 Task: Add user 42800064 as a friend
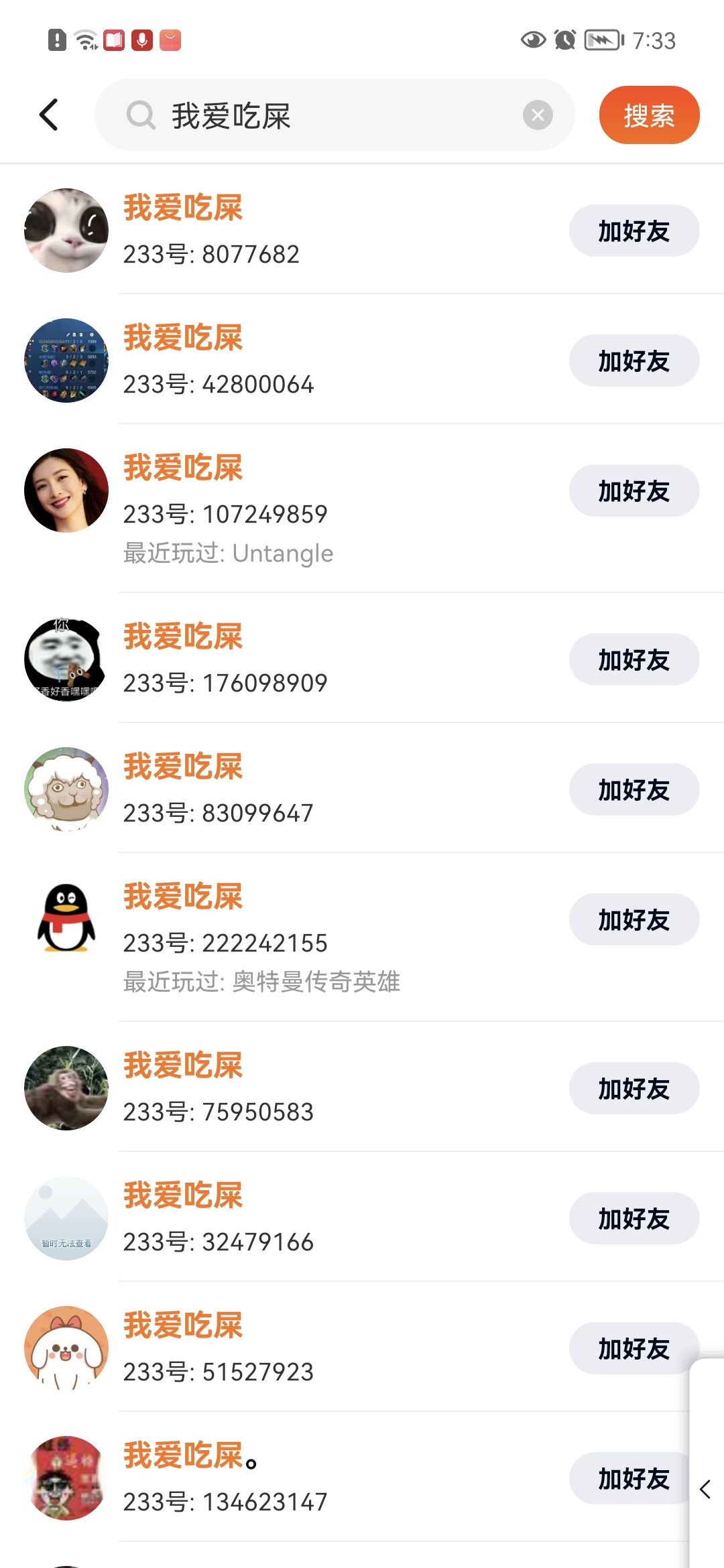[x=633, y=361]
